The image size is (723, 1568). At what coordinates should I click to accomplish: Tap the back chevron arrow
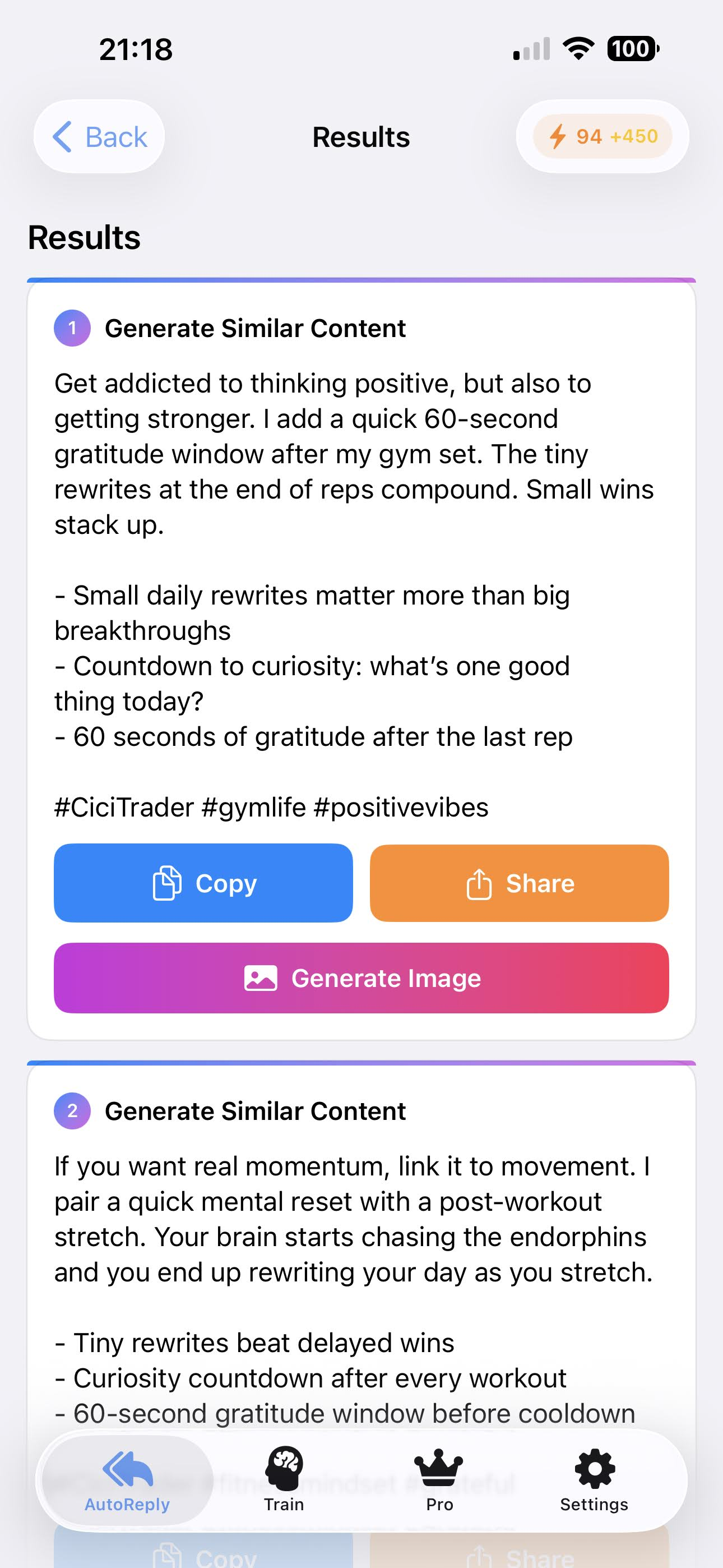point(63,136)
